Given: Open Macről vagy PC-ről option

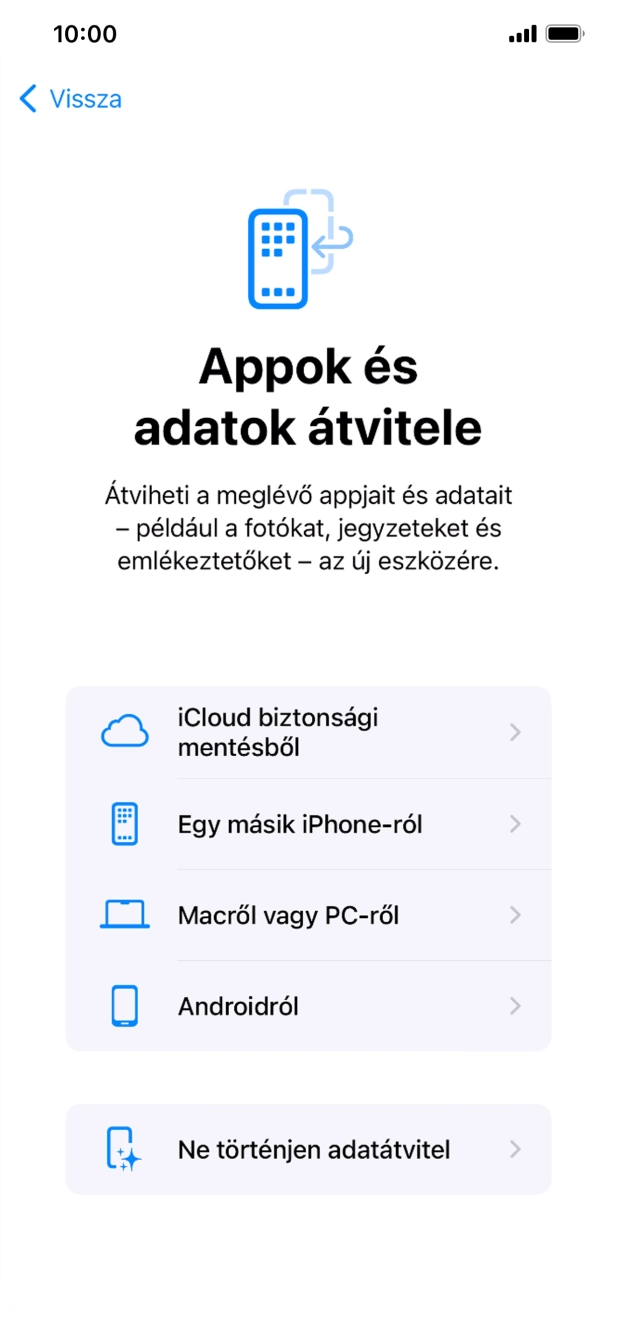Looking at the screenshot, I should 308,915.
